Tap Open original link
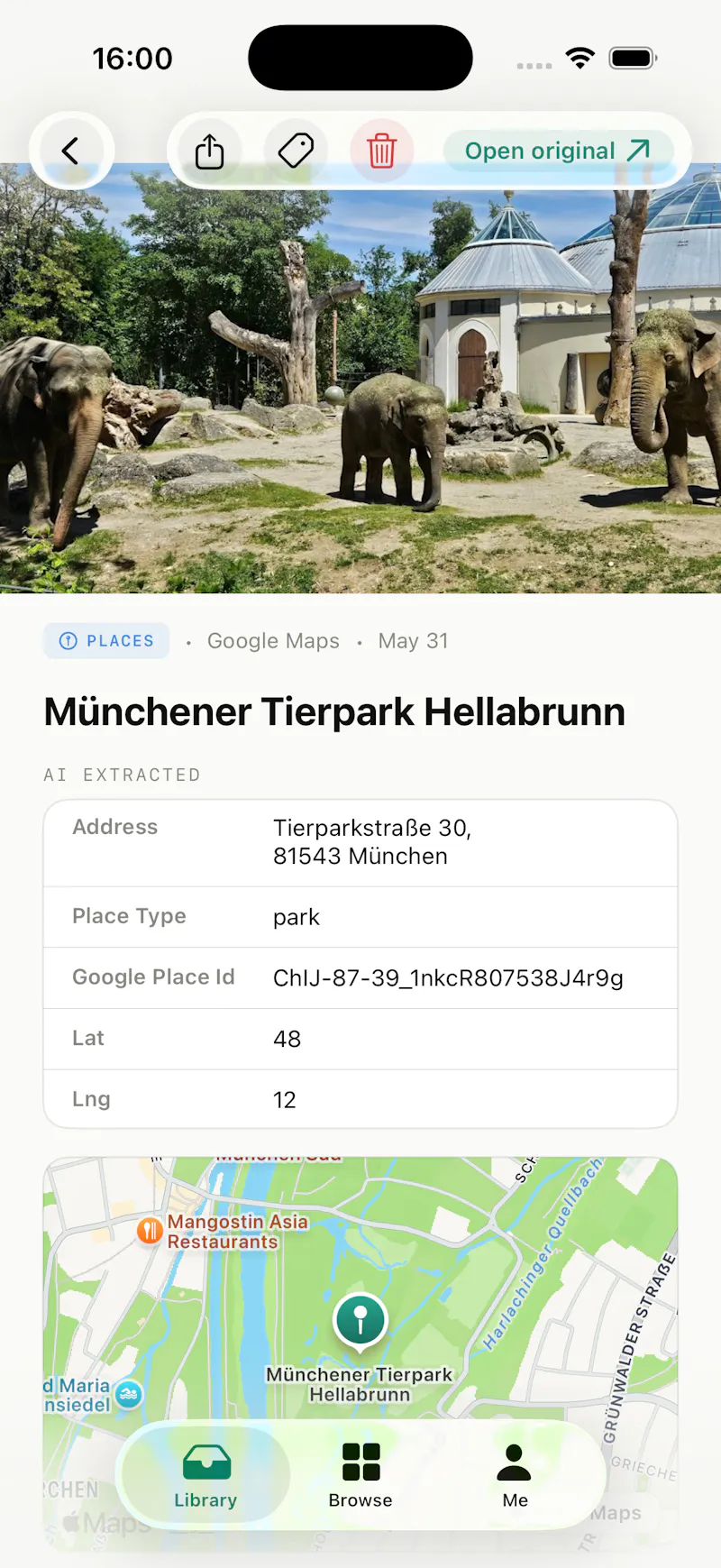The image size is (721, 1568). pyautogui.click(x=558, y=151)
